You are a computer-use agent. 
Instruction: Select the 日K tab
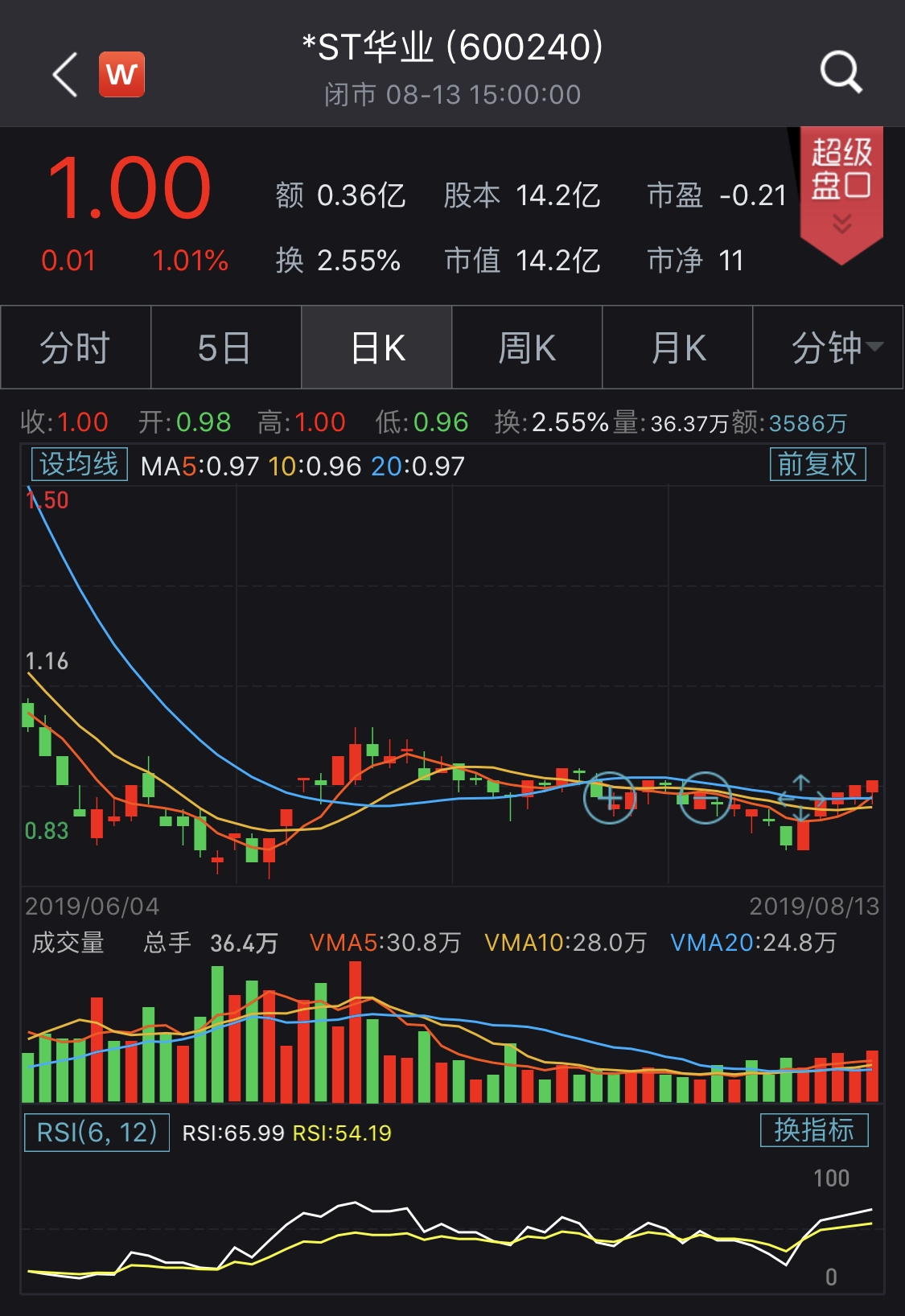pyautogui.click(x=376, y=348)
